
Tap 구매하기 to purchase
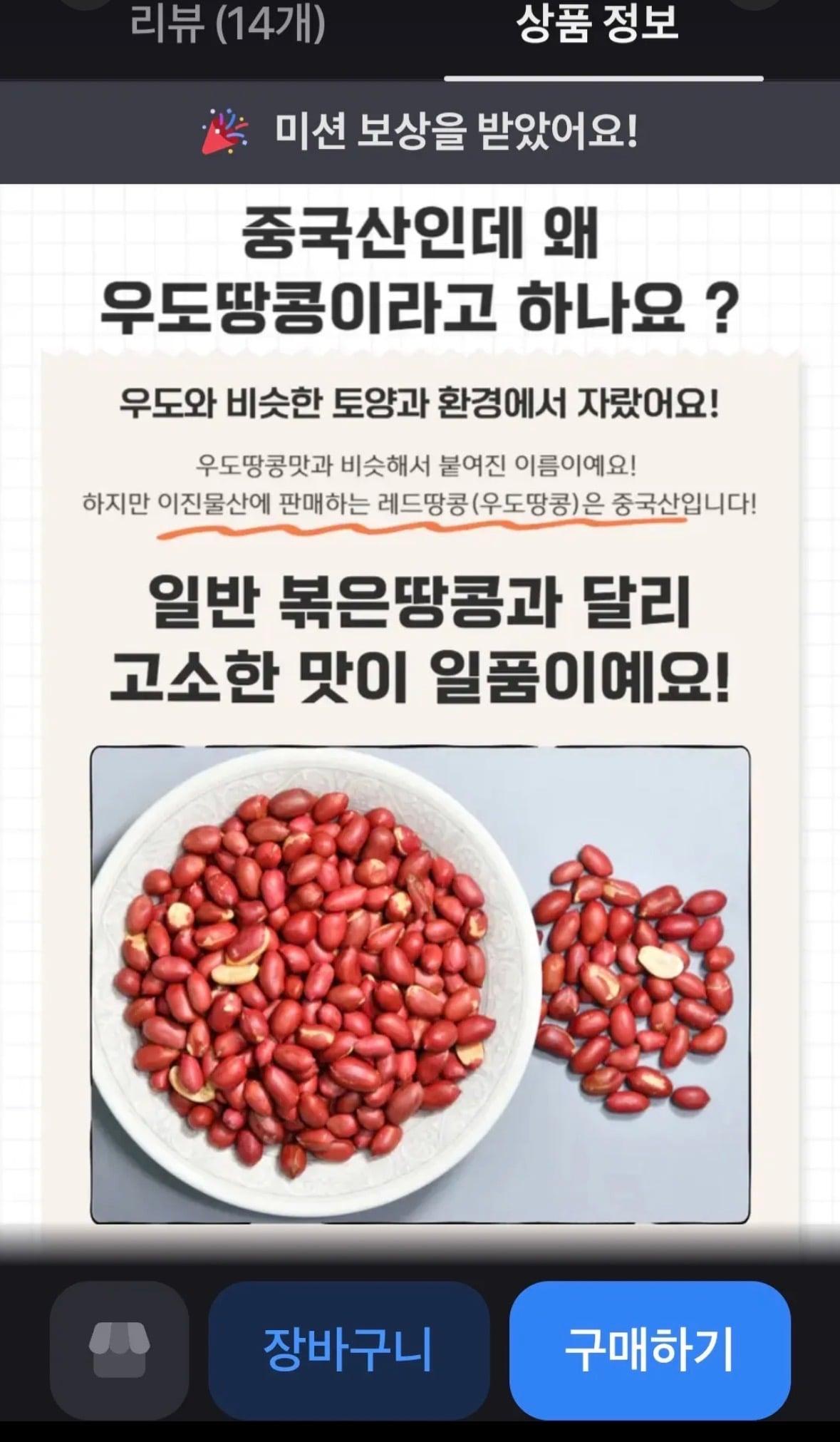click(x=650, y=1350)
